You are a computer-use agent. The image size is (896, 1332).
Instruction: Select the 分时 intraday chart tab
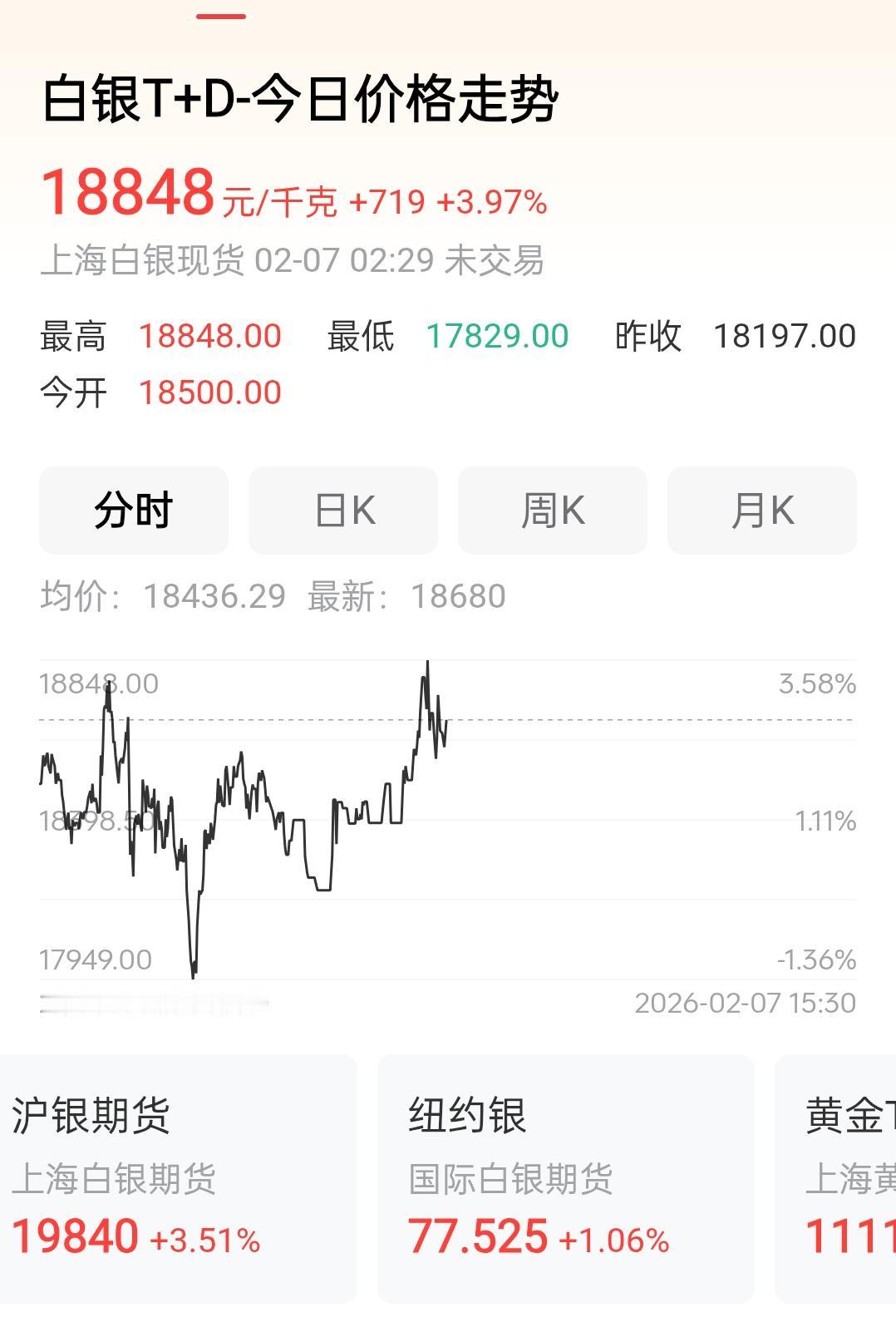pyautogui.click(x=133, y=511)
